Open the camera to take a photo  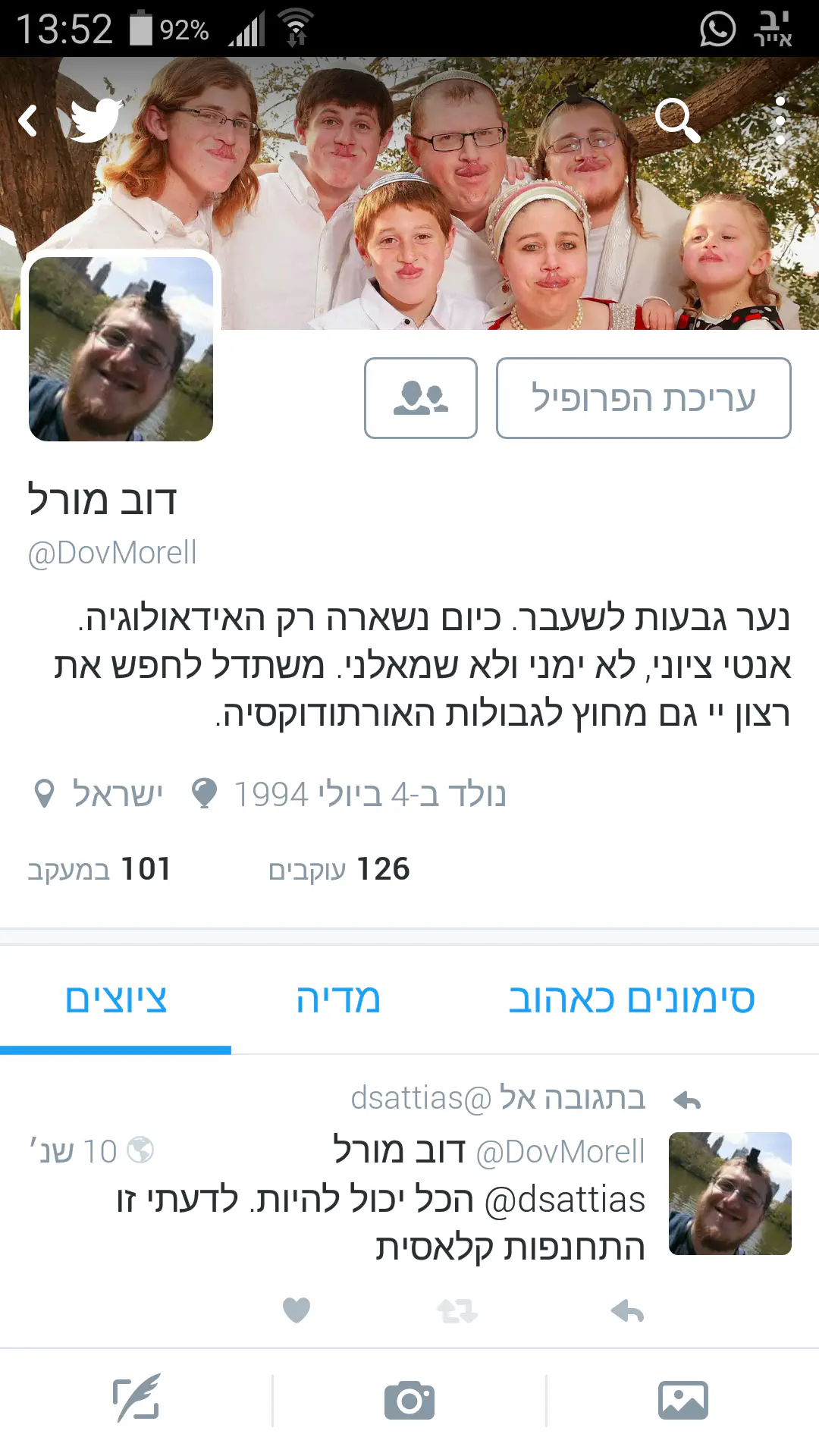click(409, 1400)
